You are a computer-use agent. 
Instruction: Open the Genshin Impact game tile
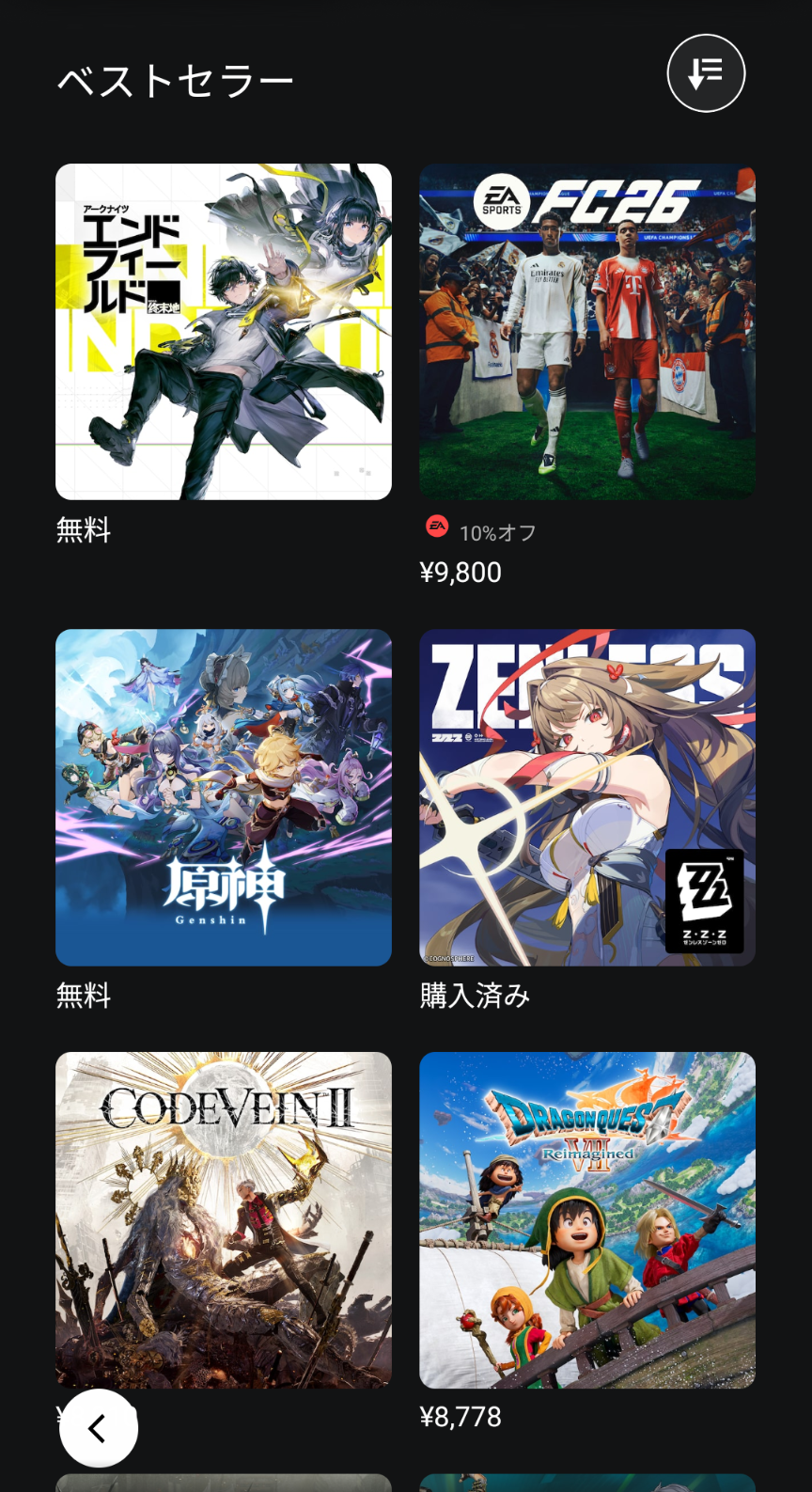tap(224, 796)
